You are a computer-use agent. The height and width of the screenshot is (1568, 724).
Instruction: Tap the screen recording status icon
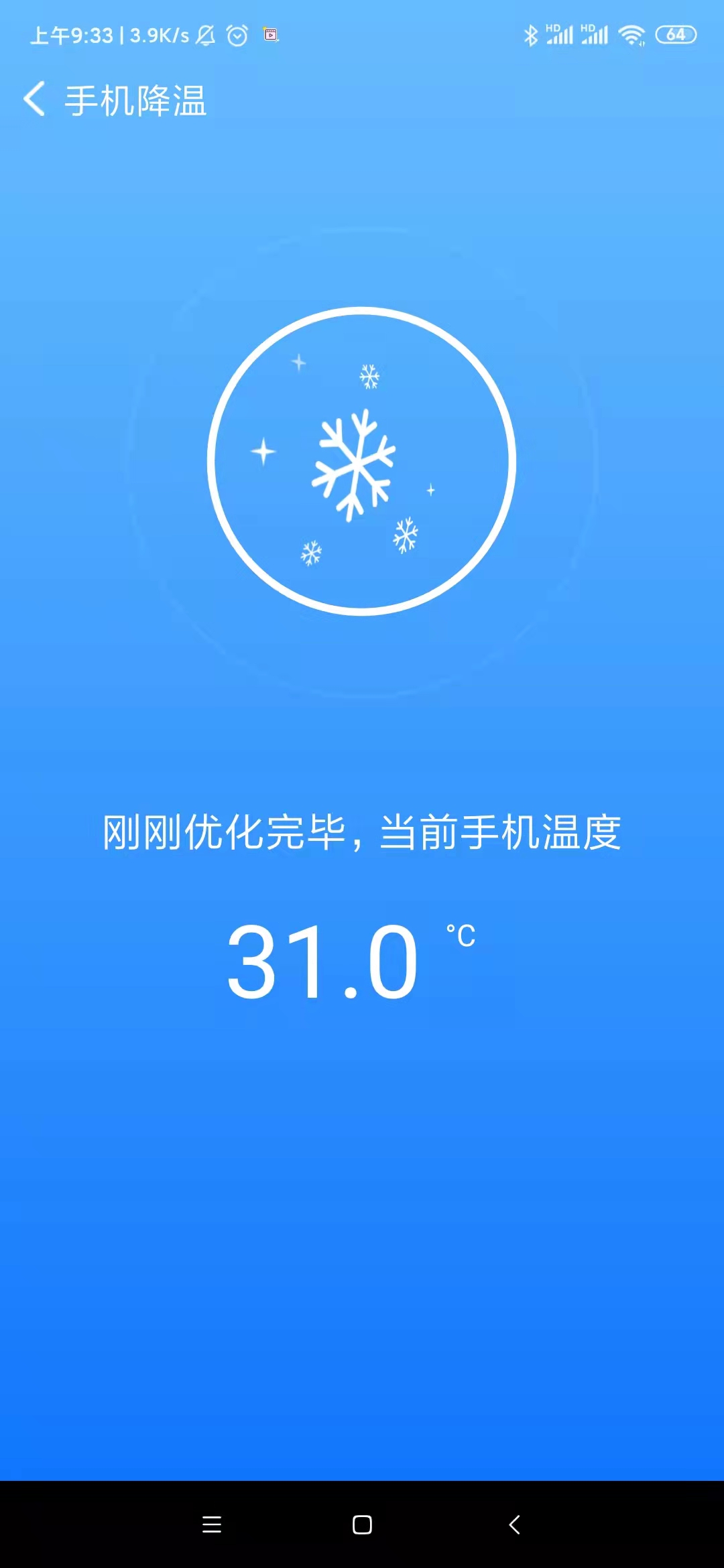click(271, 36)
